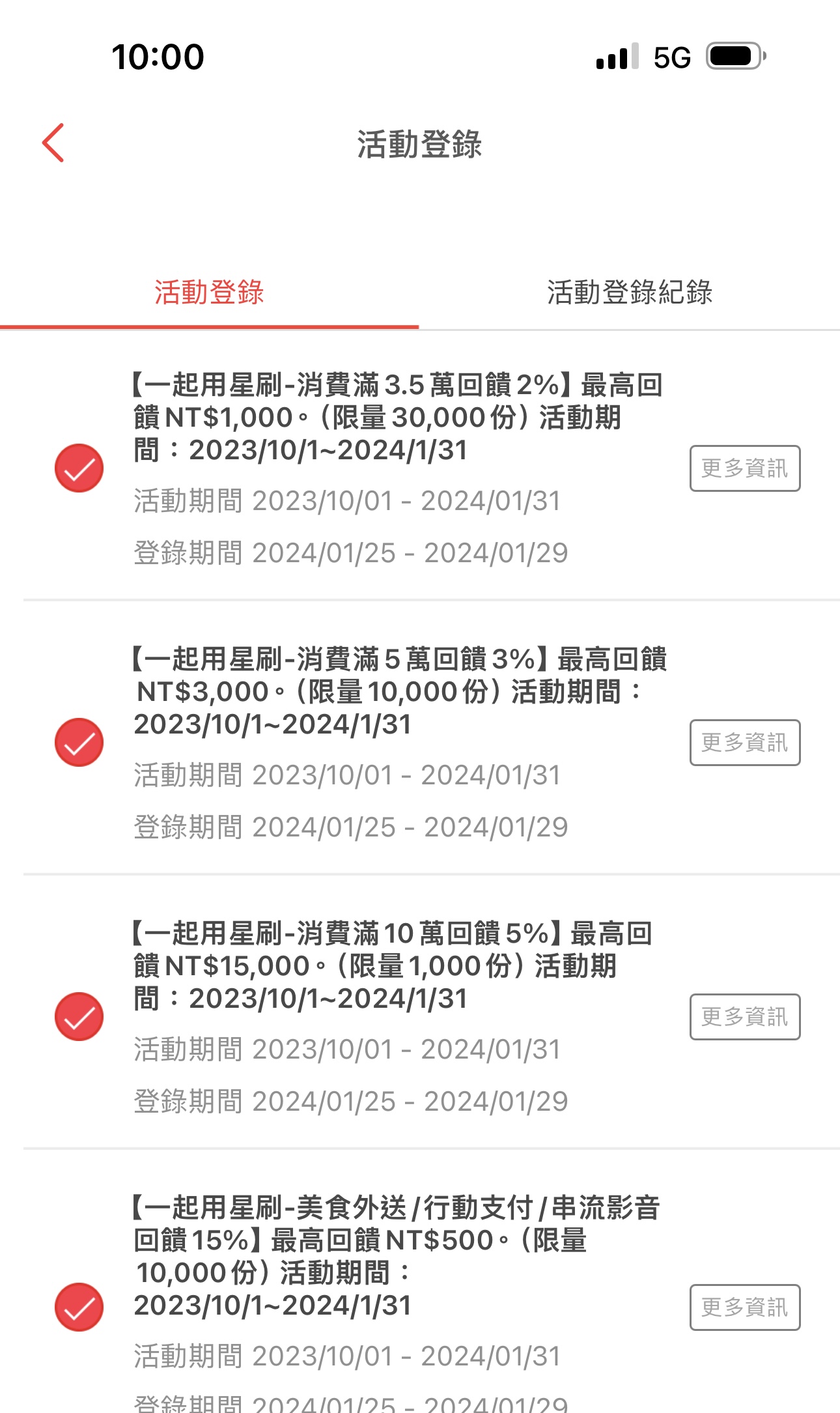Screen dimensions: 840x1413
Task: View 更多資訊 for 消費滿5萬回饋3%
Action: [745, 742]
